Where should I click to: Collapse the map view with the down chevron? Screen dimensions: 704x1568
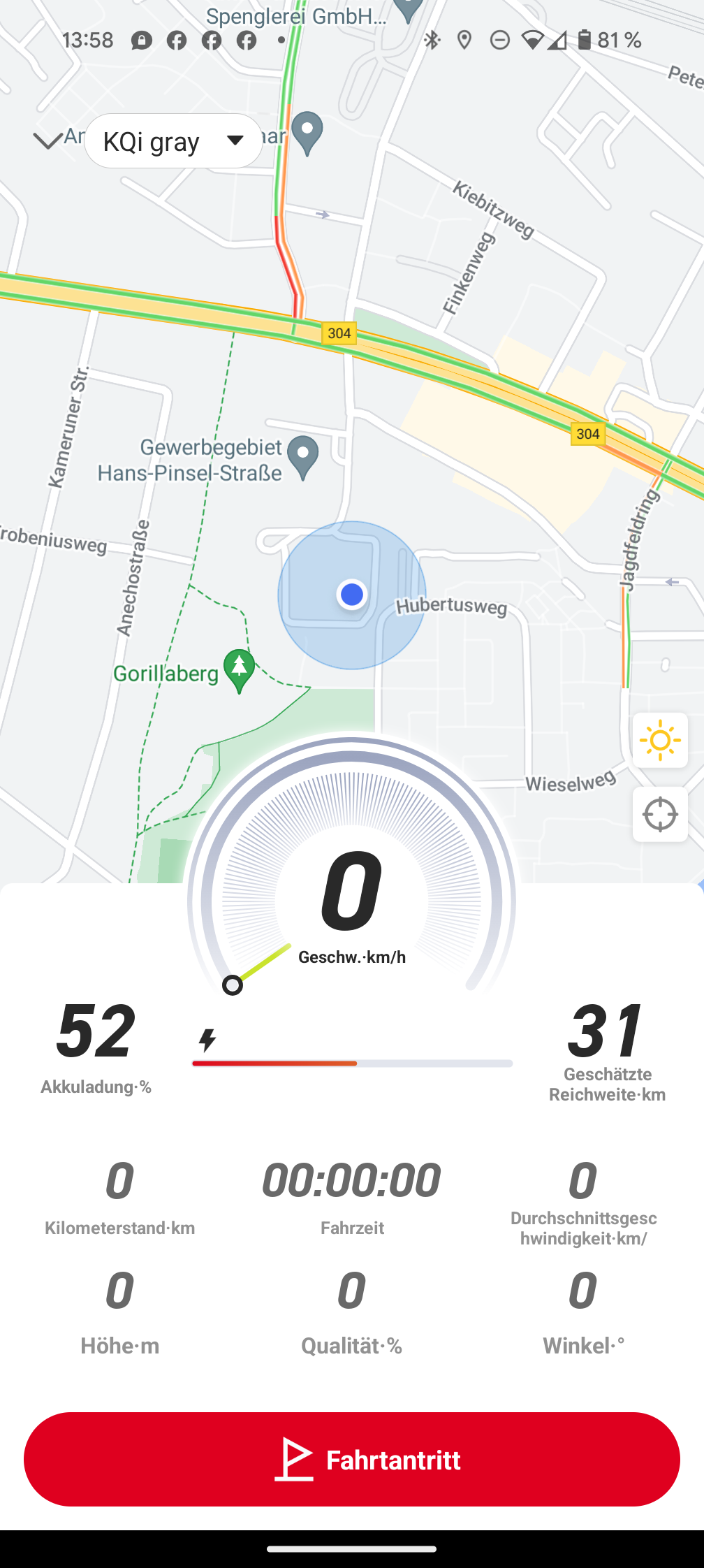click(x=48, y=141)
